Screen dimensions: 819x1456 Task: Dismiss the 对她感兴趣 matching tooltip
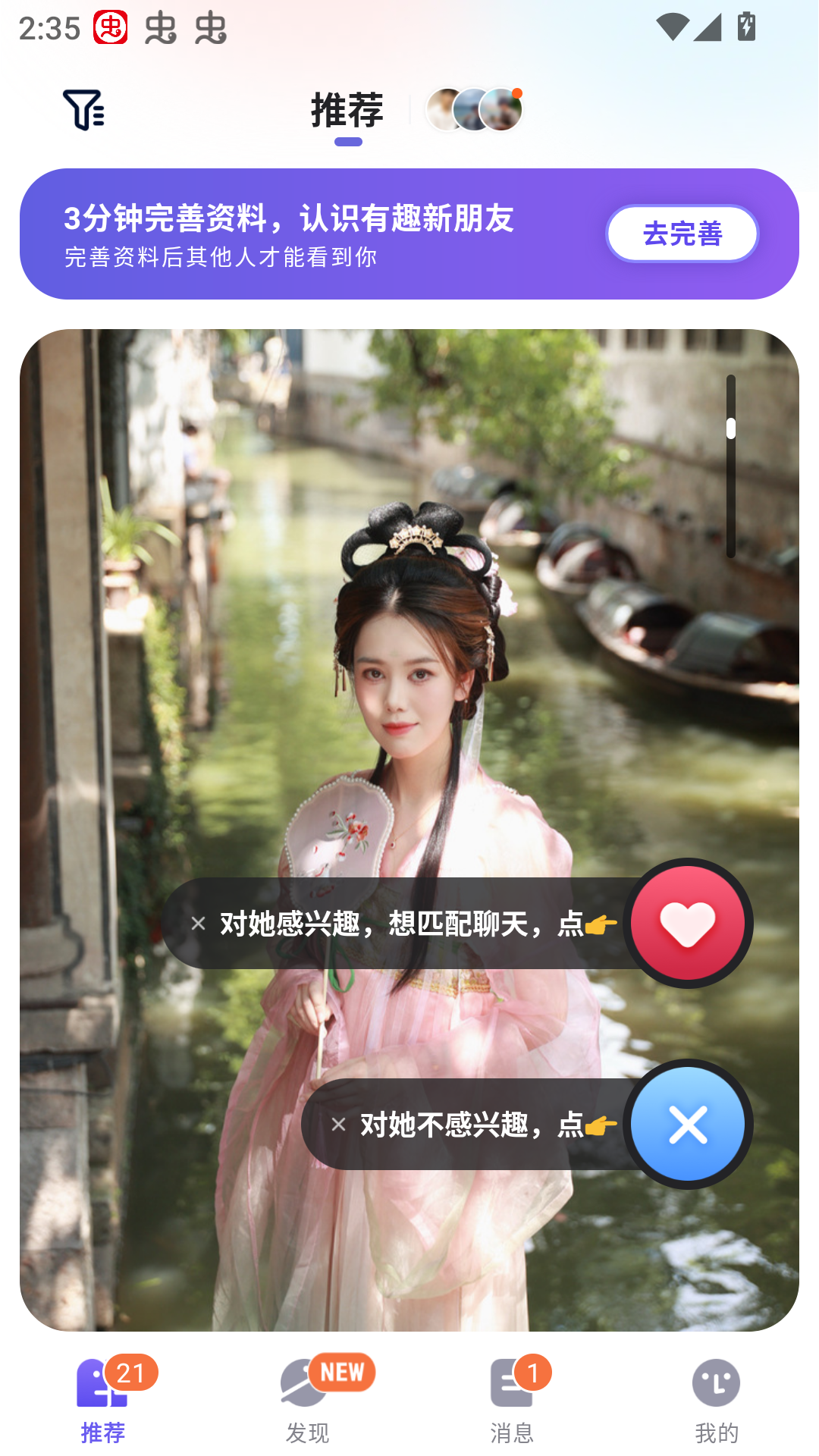(199, 922)
